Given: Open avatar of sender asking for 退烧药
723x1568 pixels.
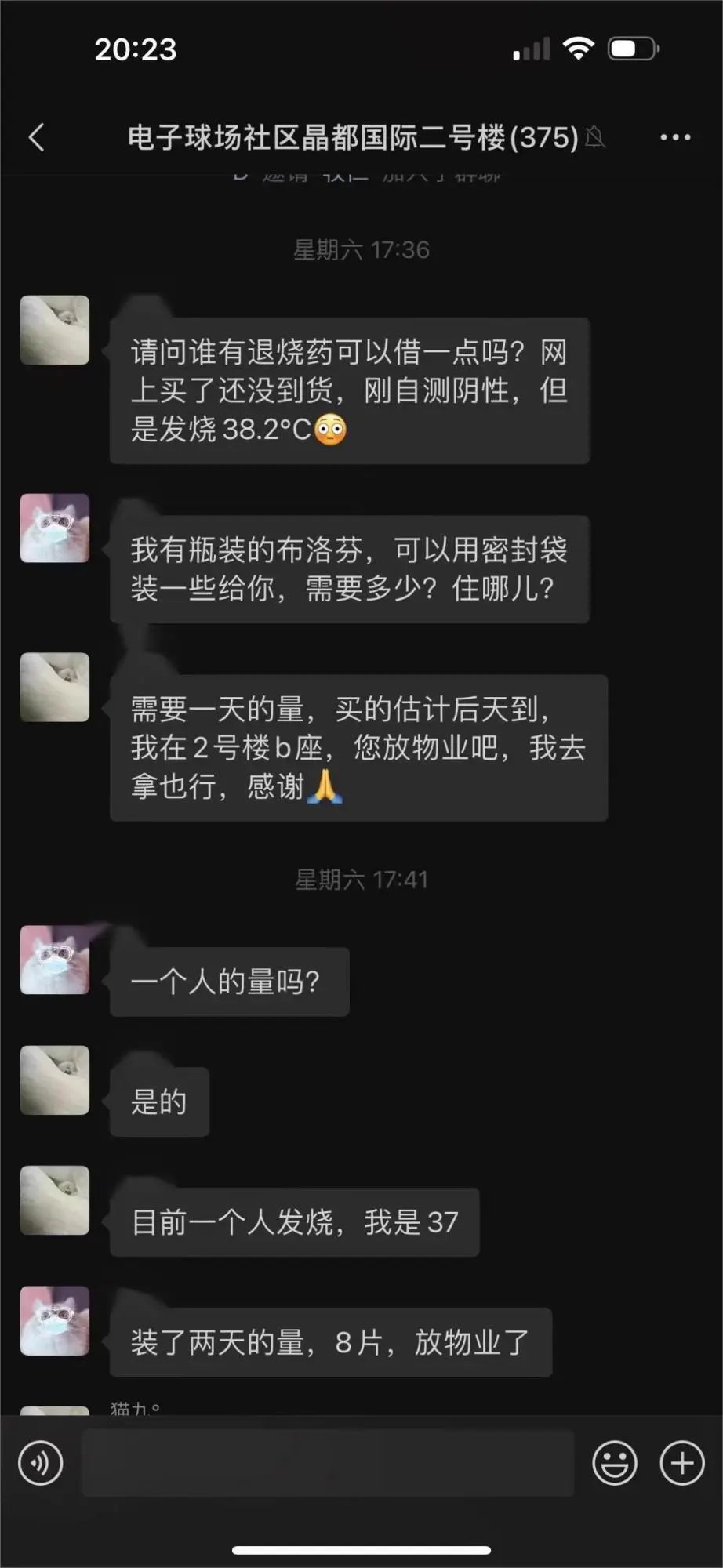Looking at the screenshot, I should click(55, 330).
